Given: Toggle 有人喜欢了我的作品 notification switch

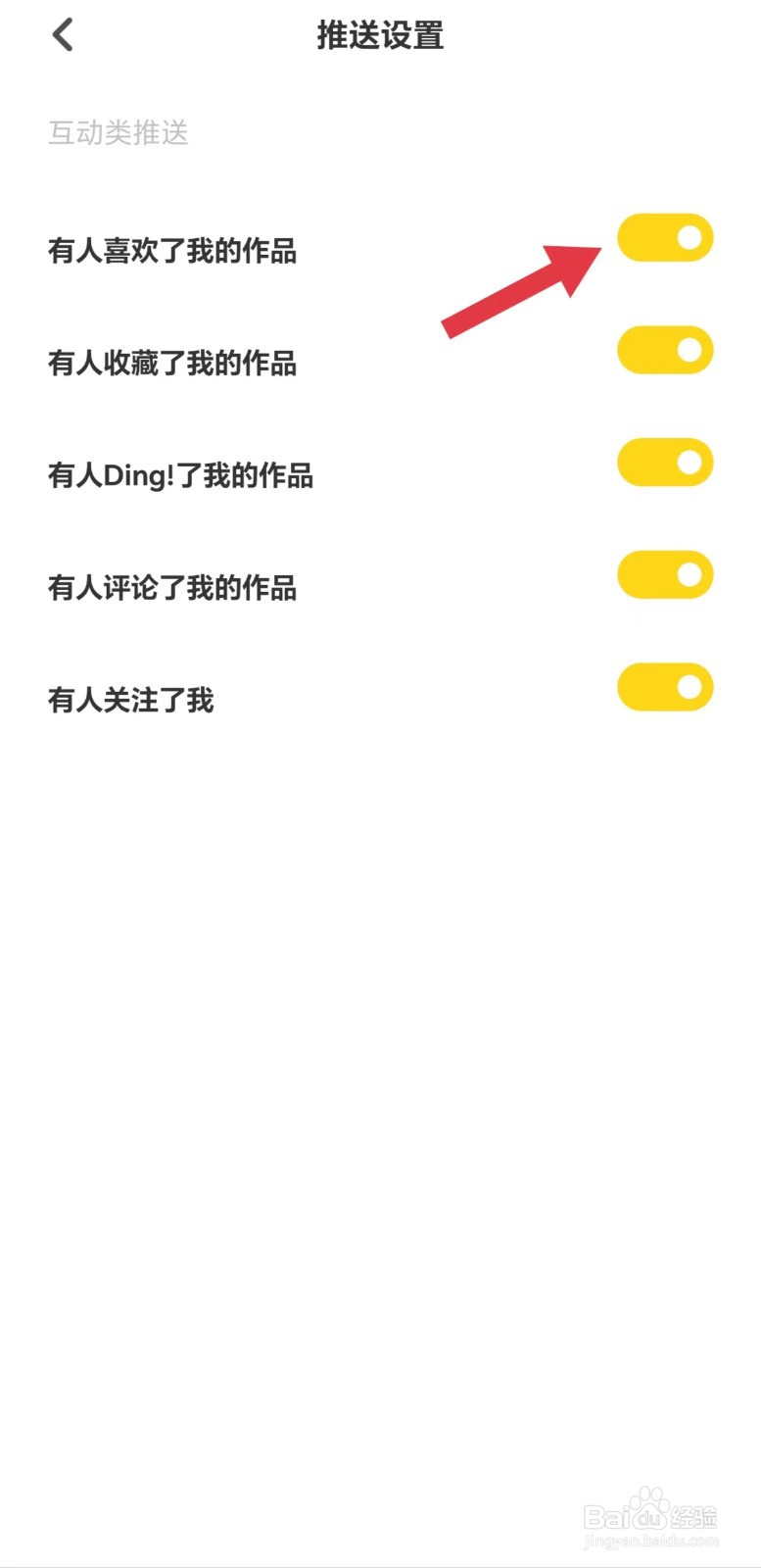Looking at the screenshot, I should [665, 238].
